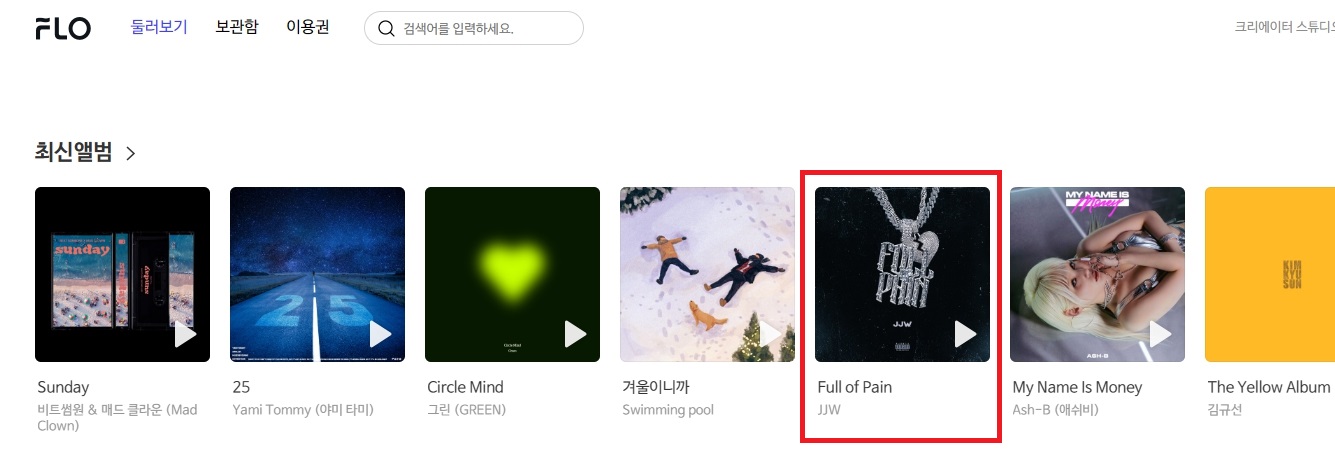Switch to the 보관함 tab
Screen dimensions: 1335x454
point(236,27)
